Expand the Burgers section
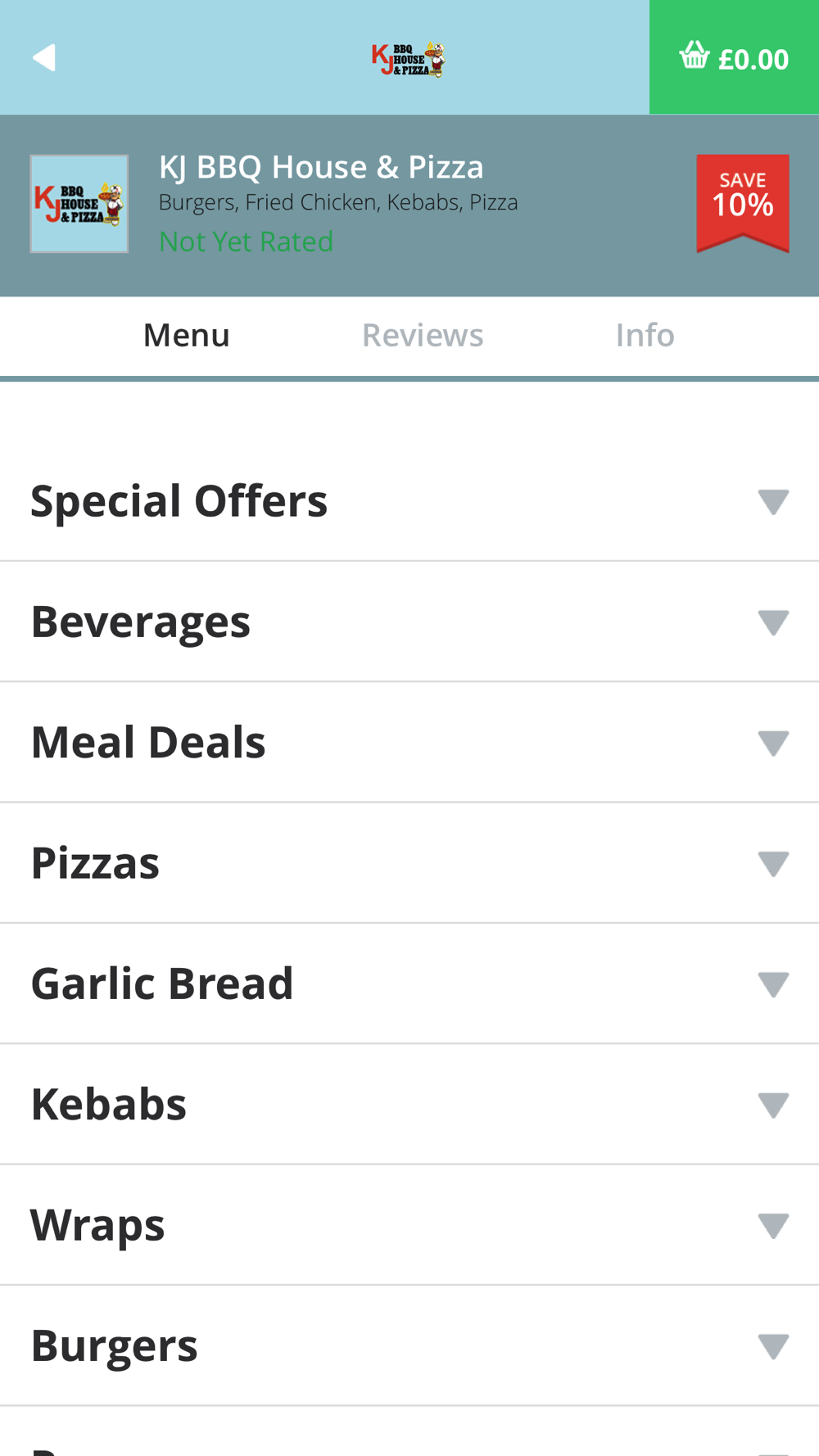This screenshot has width=819, height=1456. tap(409, 1345)
